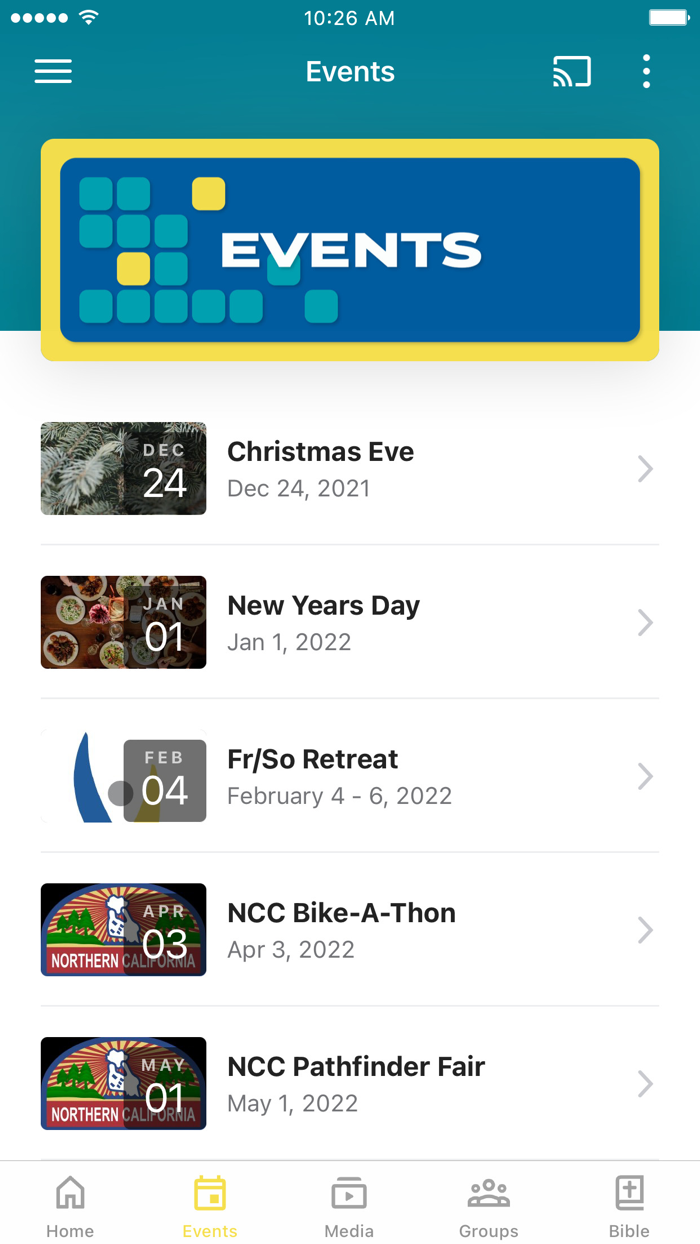Viewport: 700px width, 1244px height.
Task: View the New Years Day event
Action: pyautogui.click(x=350, y=623)
